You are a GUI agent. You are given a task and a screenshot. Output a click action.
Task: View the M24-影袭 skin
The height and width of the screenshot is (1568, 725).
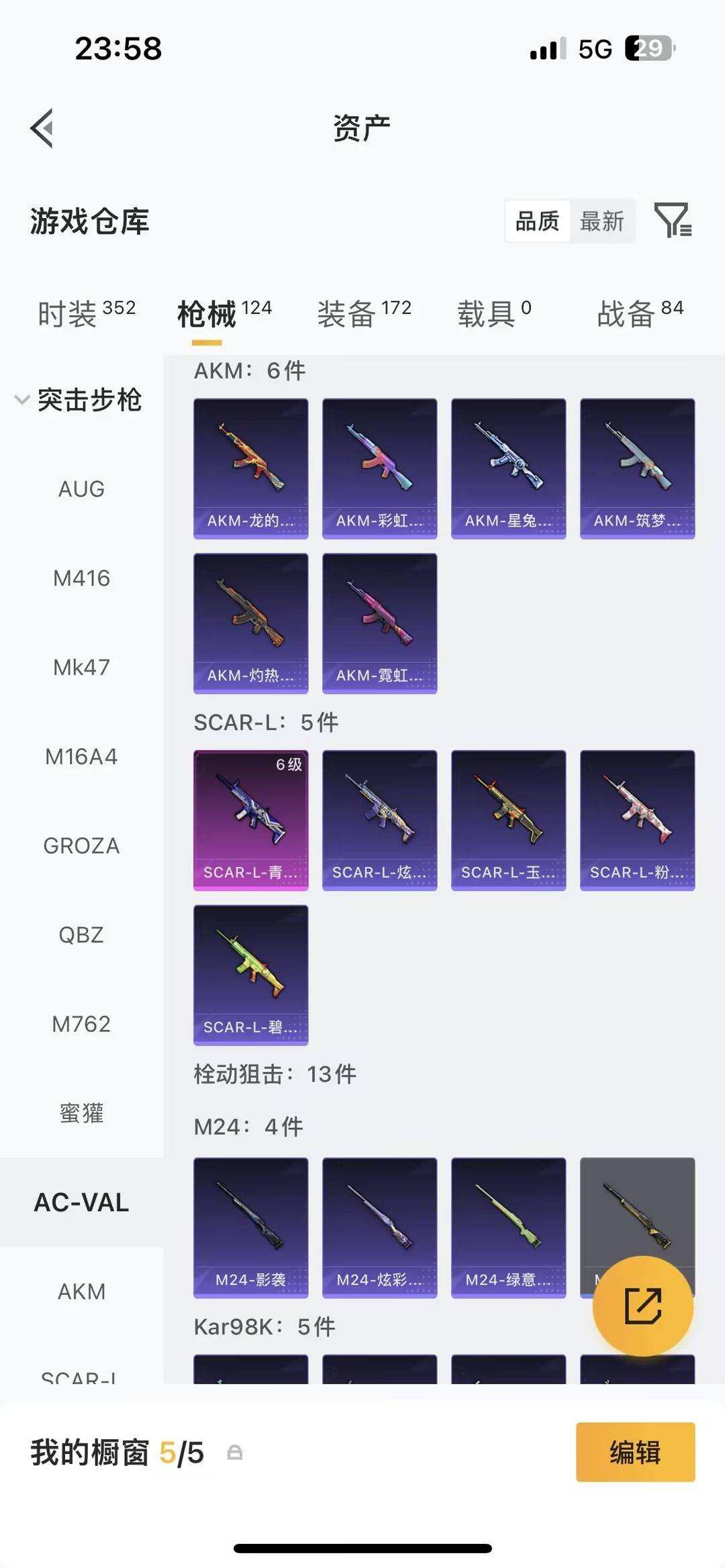pyautogui.click(x=251, y=1227)
